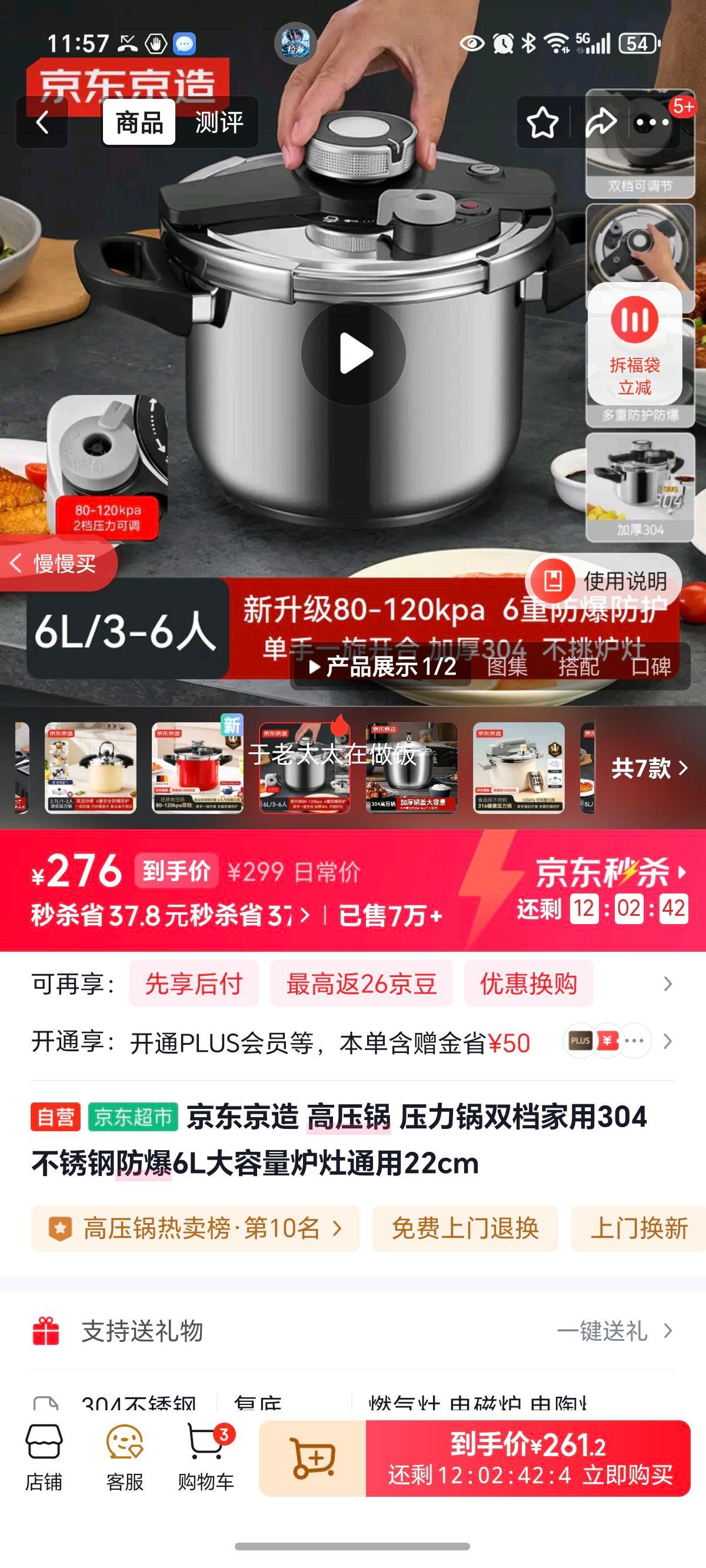Viewport: 706px width, 1568px height.
Task: Play the product video
Action: [353, 352]
